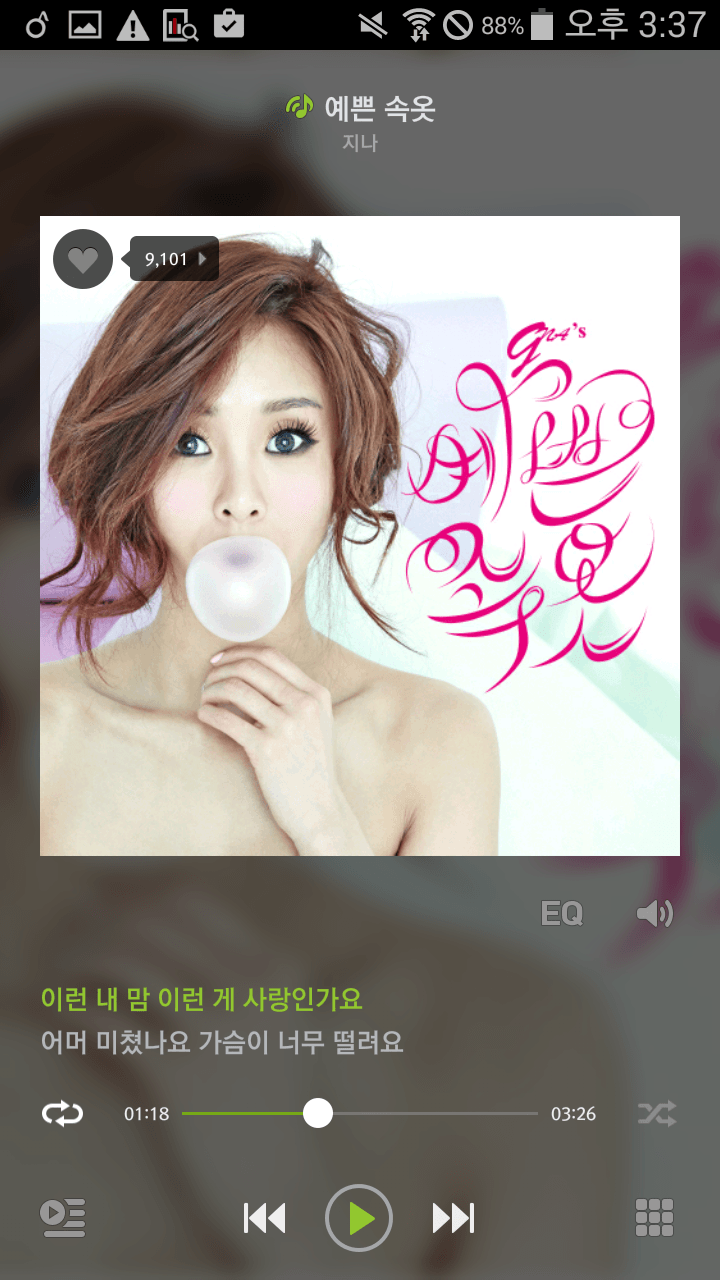Open the full lyrics view
Image resolution: width=720 pixels, height=1280 pixels.
[x=222, y=1020]
